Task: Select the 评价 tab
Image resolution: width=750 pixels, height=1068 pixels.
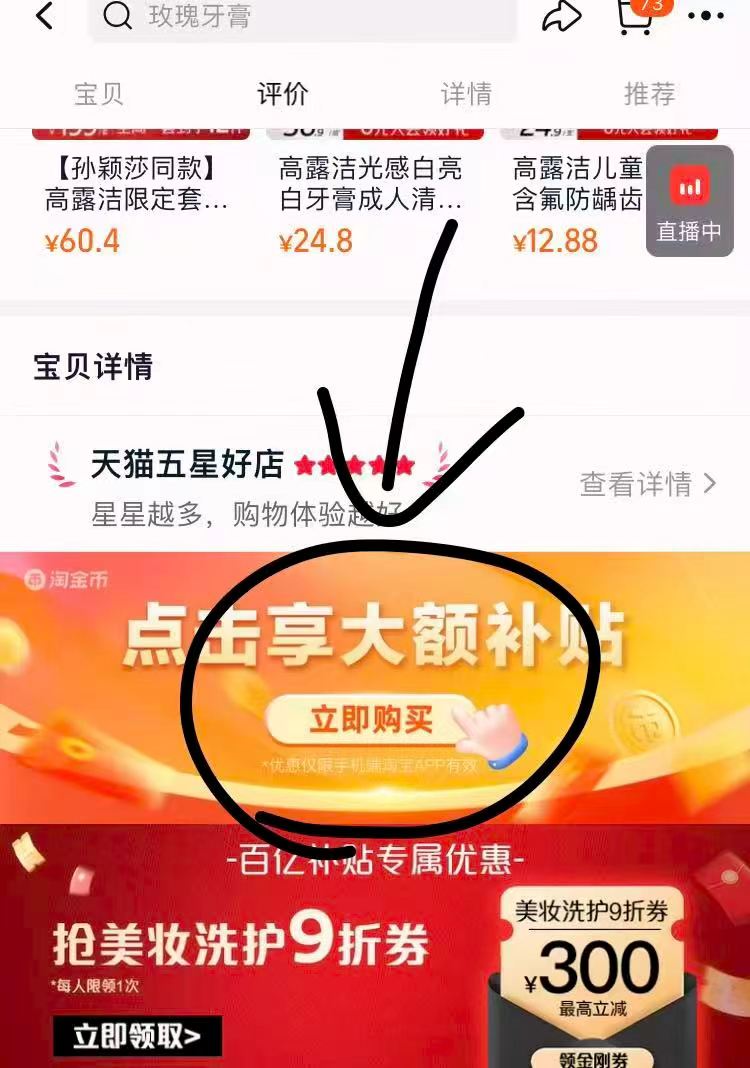Action: (283, 94)
